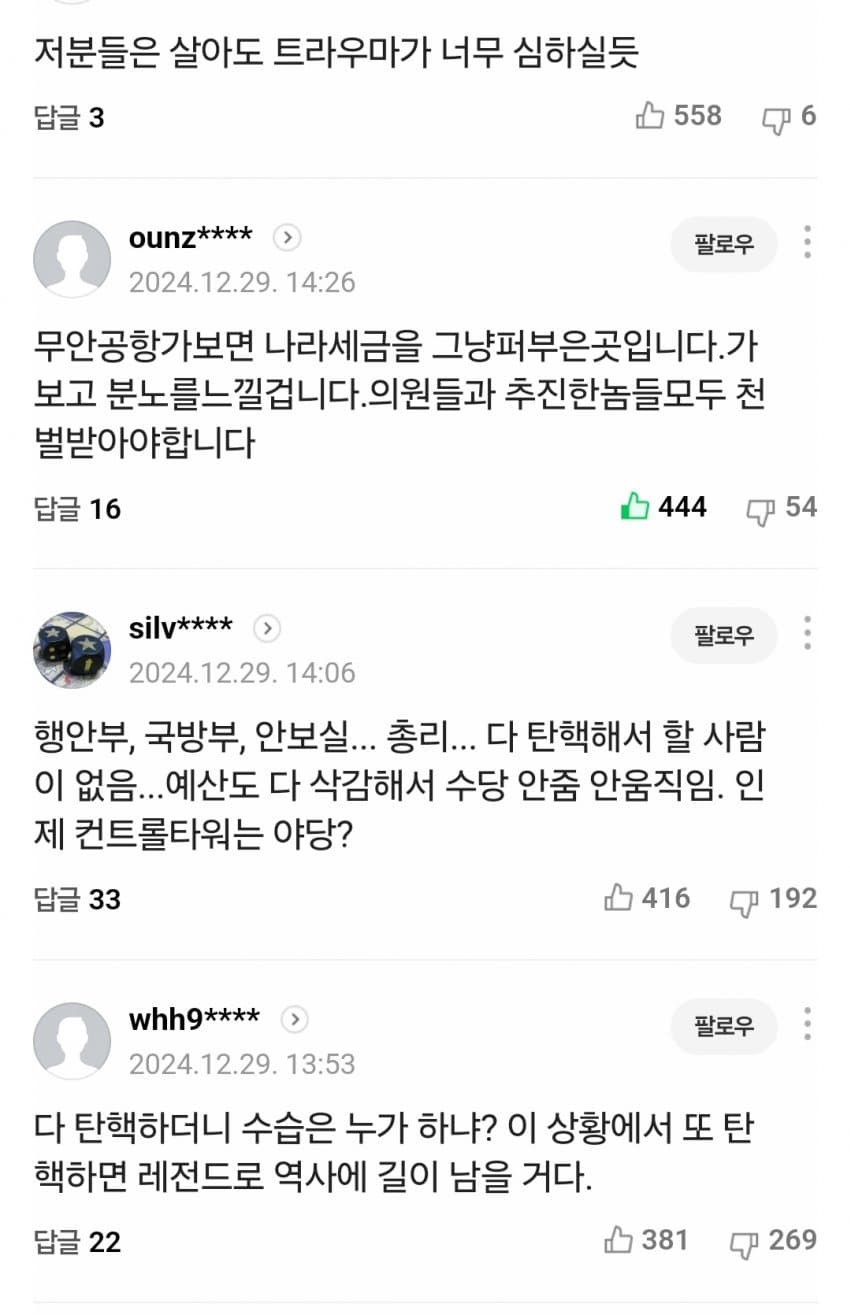
Task: Follow user ounz**** with 팔로우 button
Action: [723, 244]
